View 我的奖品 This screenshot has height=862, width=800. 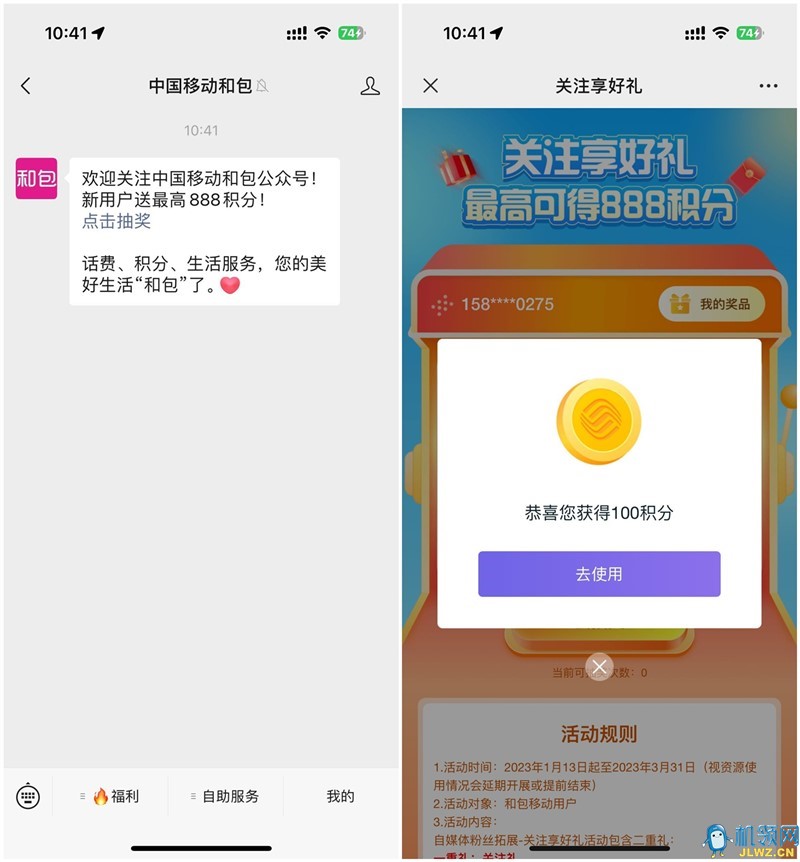coord(712,304)
